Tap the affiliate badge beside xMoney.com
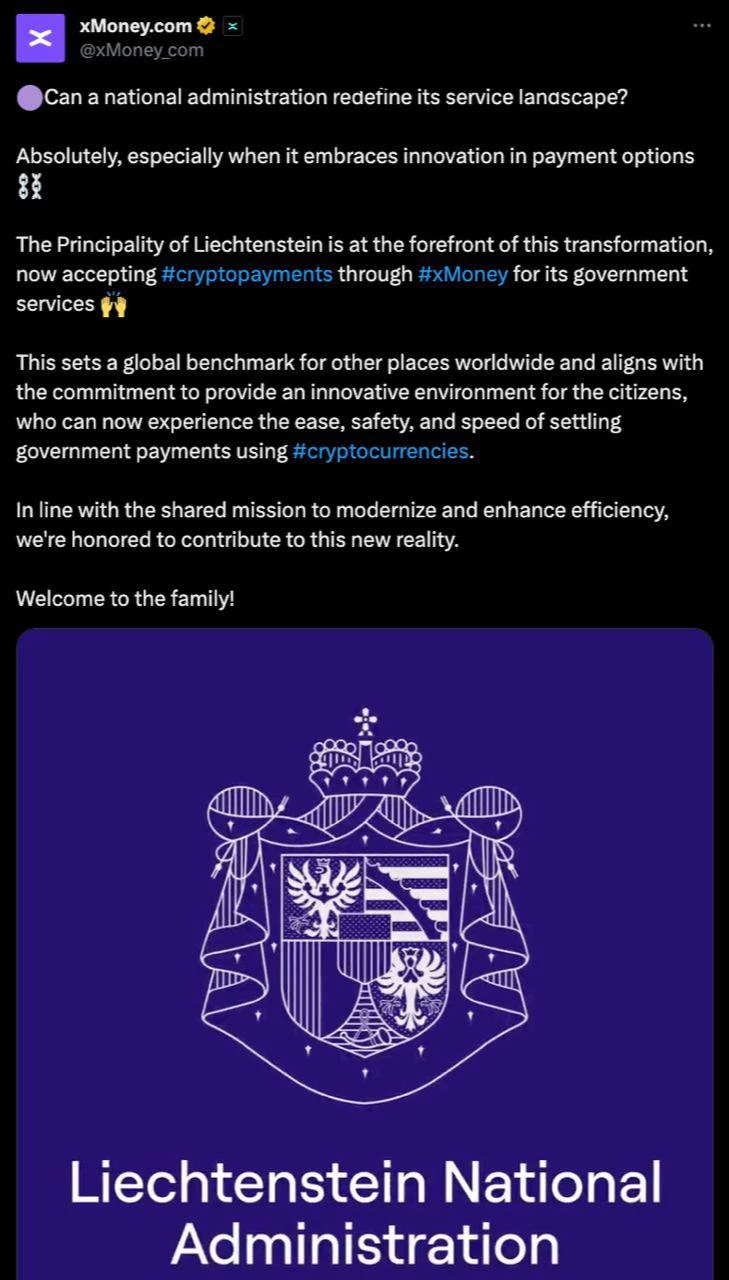This screenshot has height=1280, width=729. tap(232, 27)
